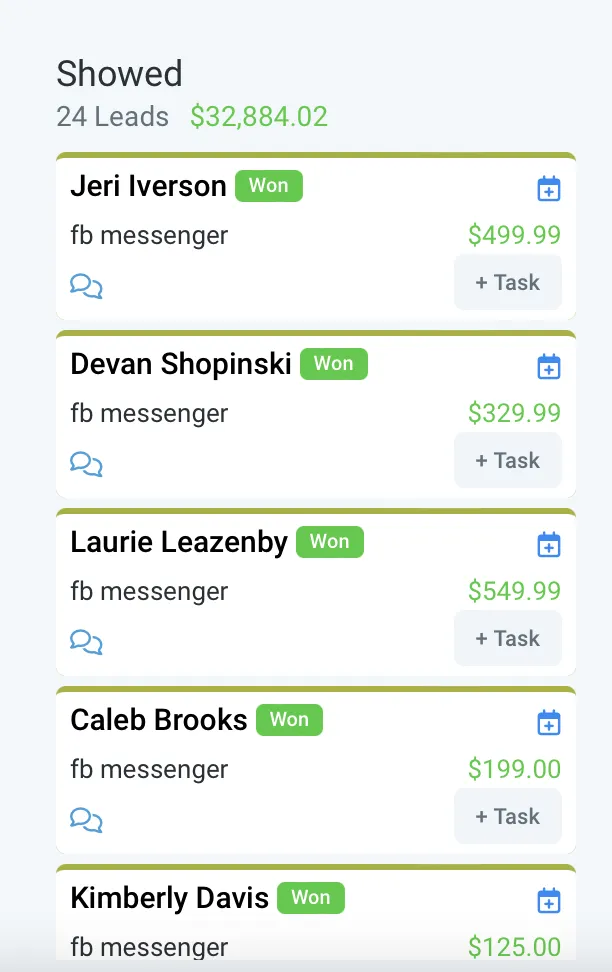Create a task for Laurie Leazenby
This screenshot has width=612, height=972.
point(507,639)
